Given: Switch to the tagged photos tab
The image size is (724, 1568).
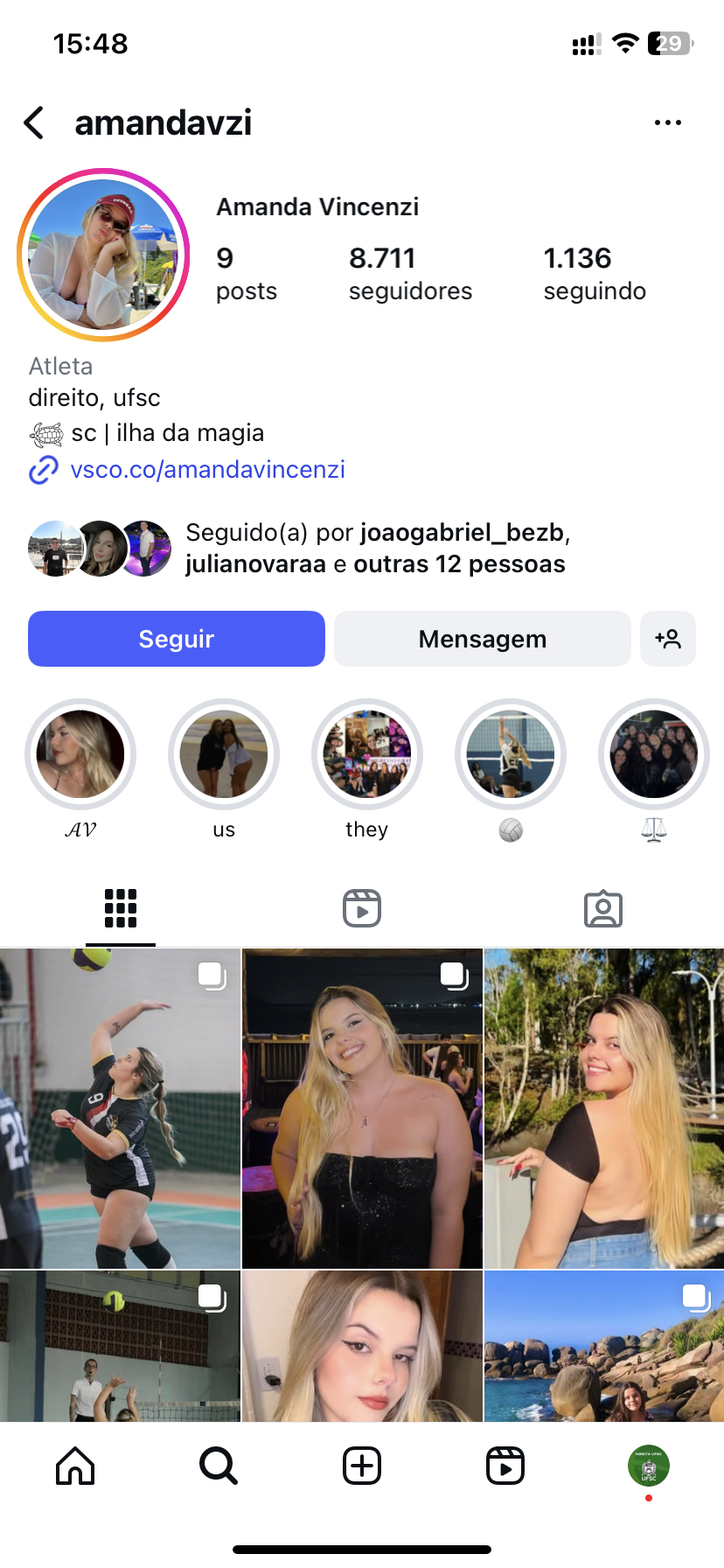Looking at the screenshot, I should coord(603,908).
